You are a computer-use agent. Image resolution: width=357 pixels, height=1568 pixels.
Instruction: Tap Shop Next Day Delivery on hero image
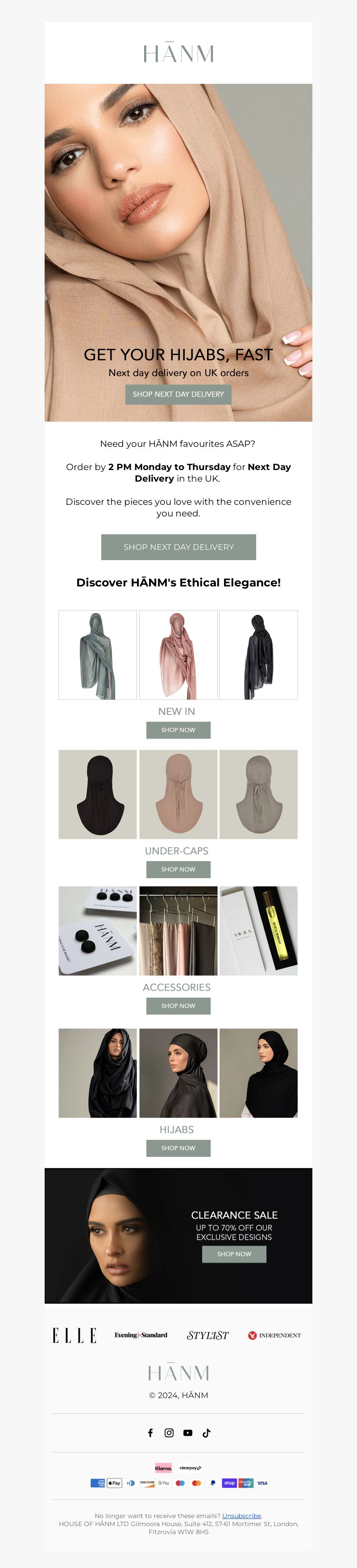click(x=178, y=394)
